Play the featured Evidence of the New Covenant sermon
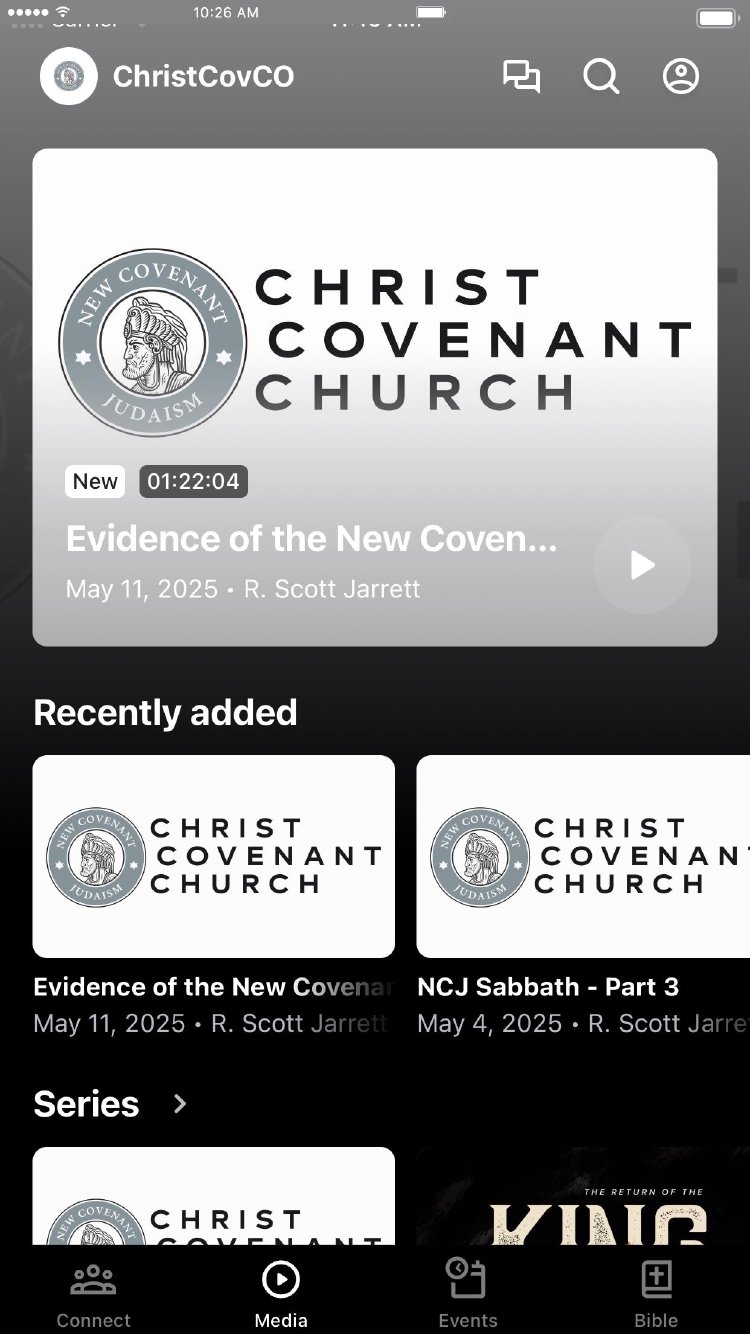Image resolution: width=750 pixels, height=1334 pixels. point(642,565)
